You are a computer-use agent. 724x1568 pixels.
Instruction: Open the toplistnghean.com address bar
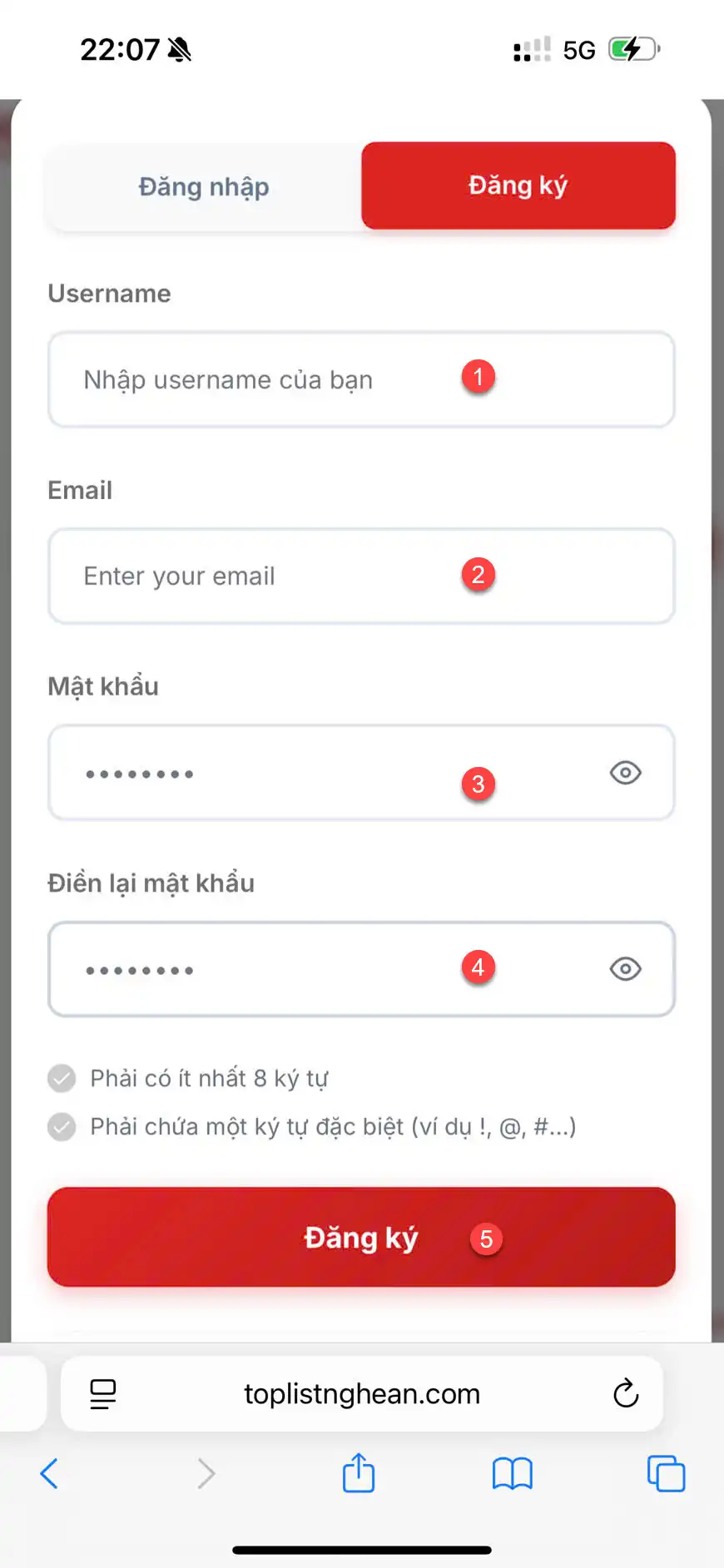click(x=362, y=1394)
